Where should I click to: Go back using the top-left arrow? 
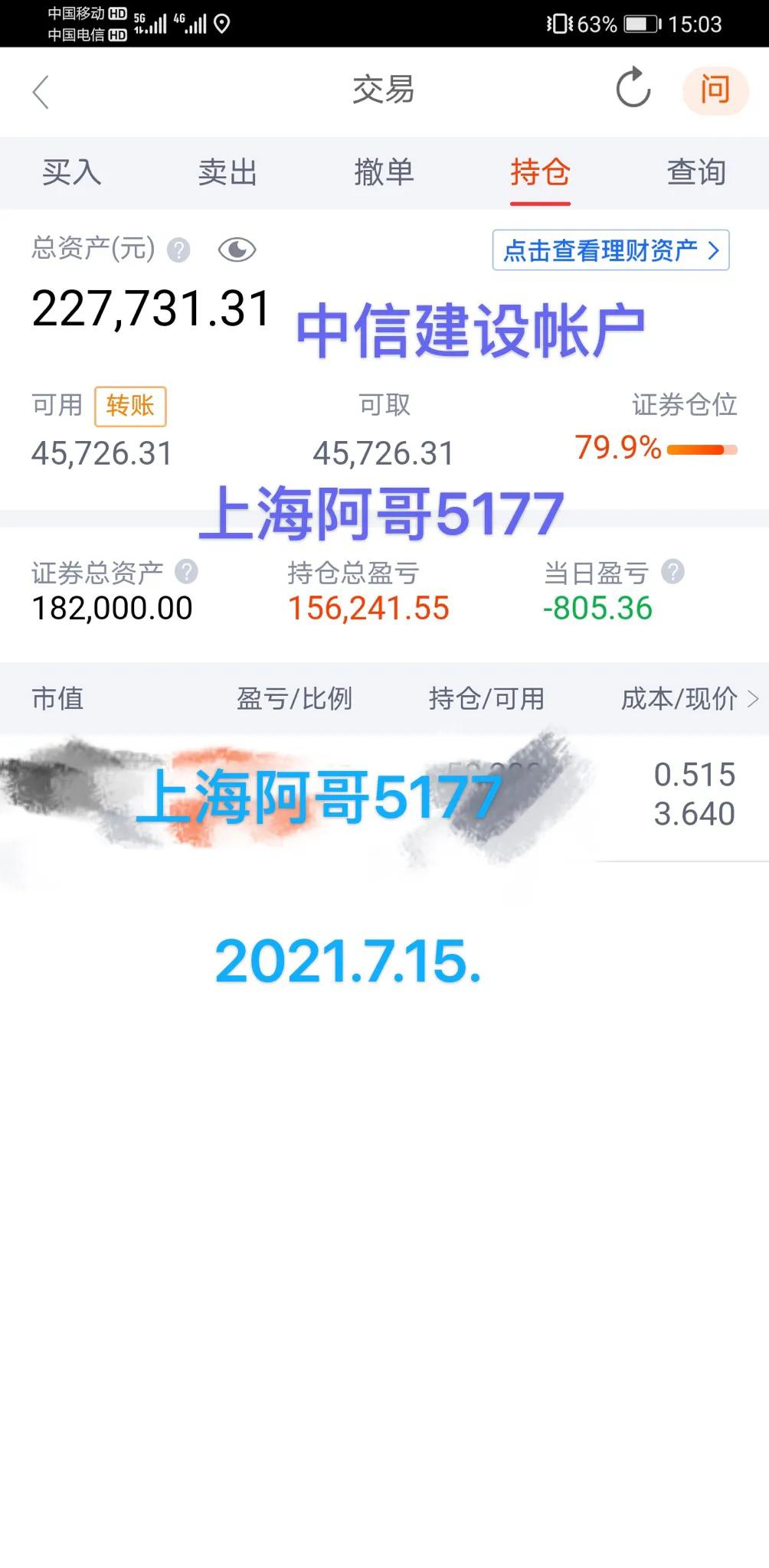pyautogui.click(x=41, y=92)
